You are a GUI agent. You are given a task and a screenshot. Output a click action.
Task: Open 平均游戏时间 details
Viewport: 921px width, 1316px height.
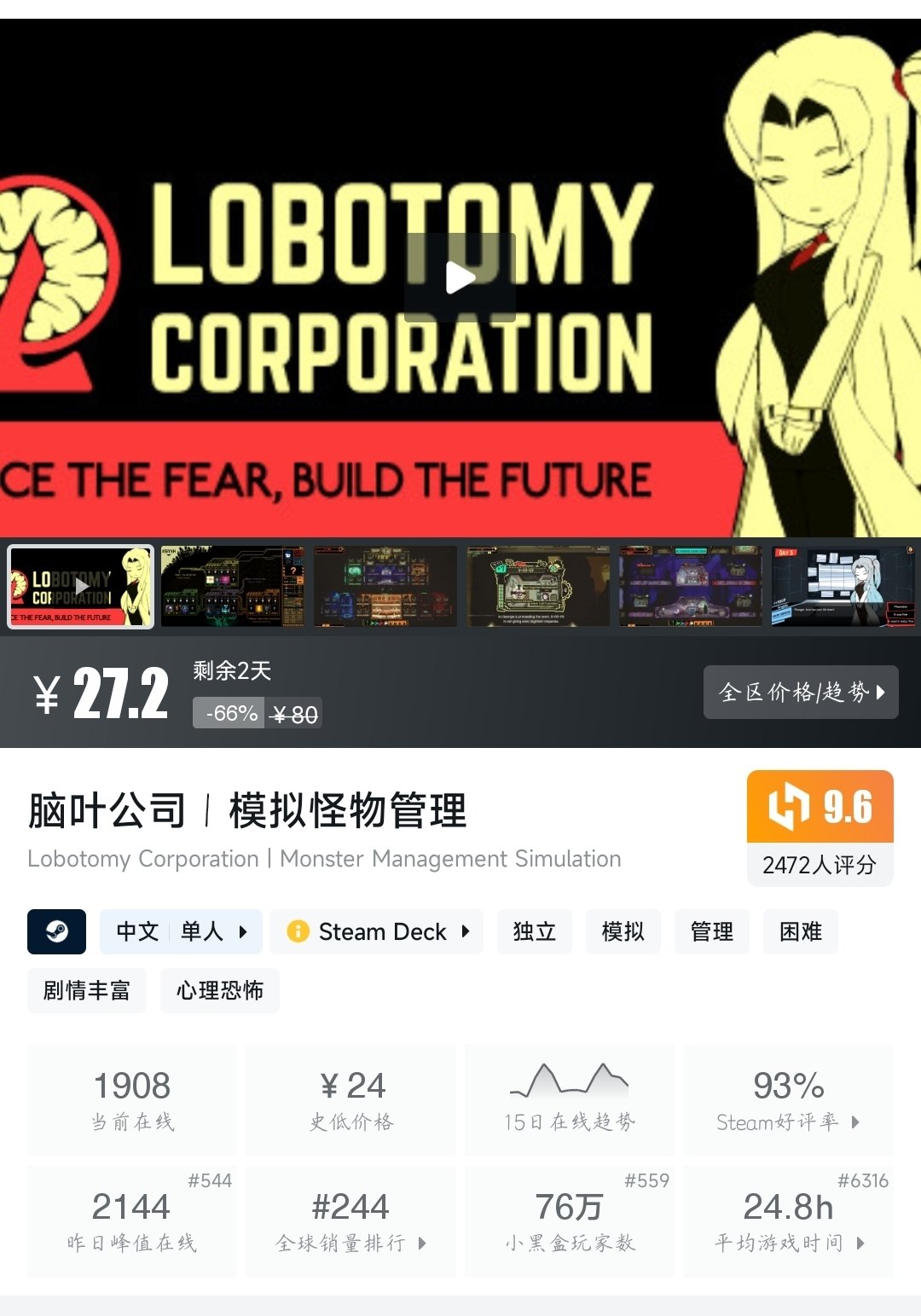click(x=788, y=1221)
